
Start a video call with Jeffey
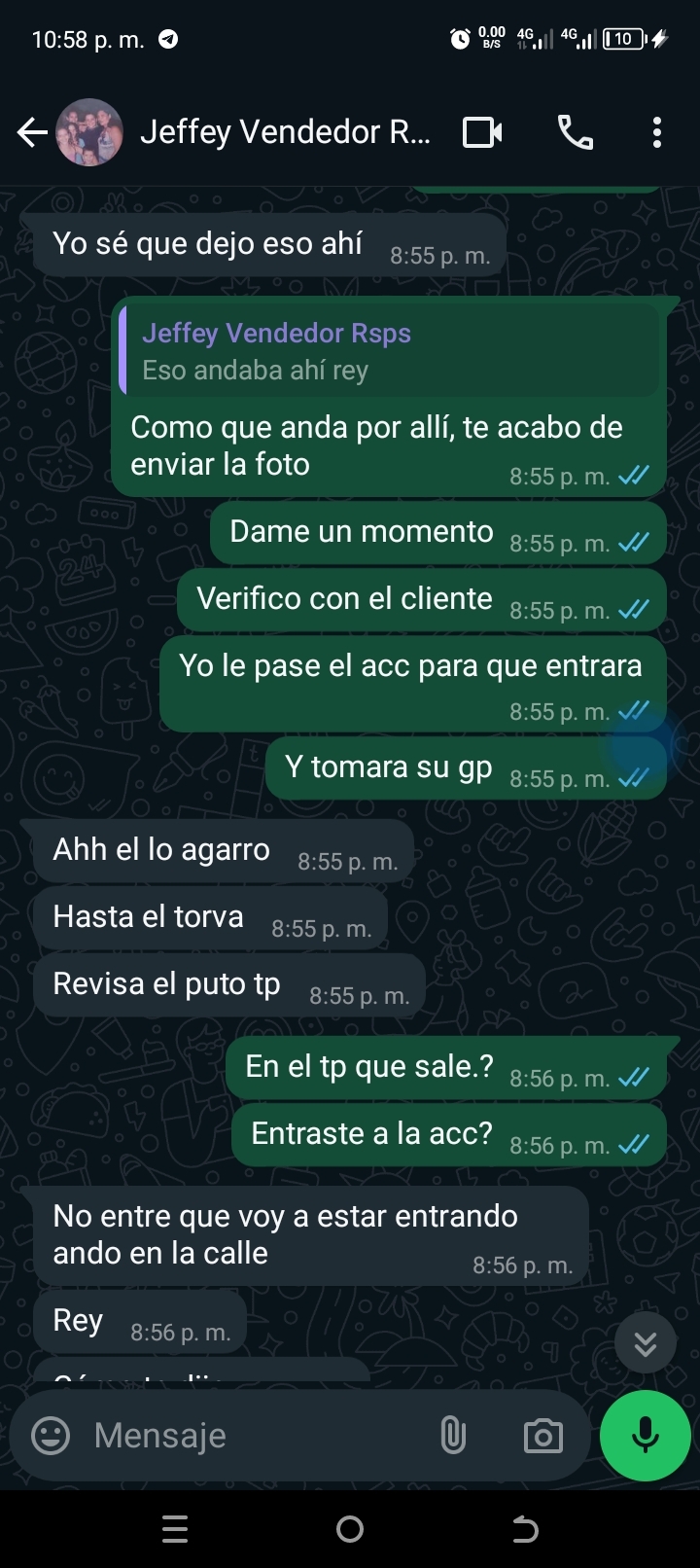(482, 132)
